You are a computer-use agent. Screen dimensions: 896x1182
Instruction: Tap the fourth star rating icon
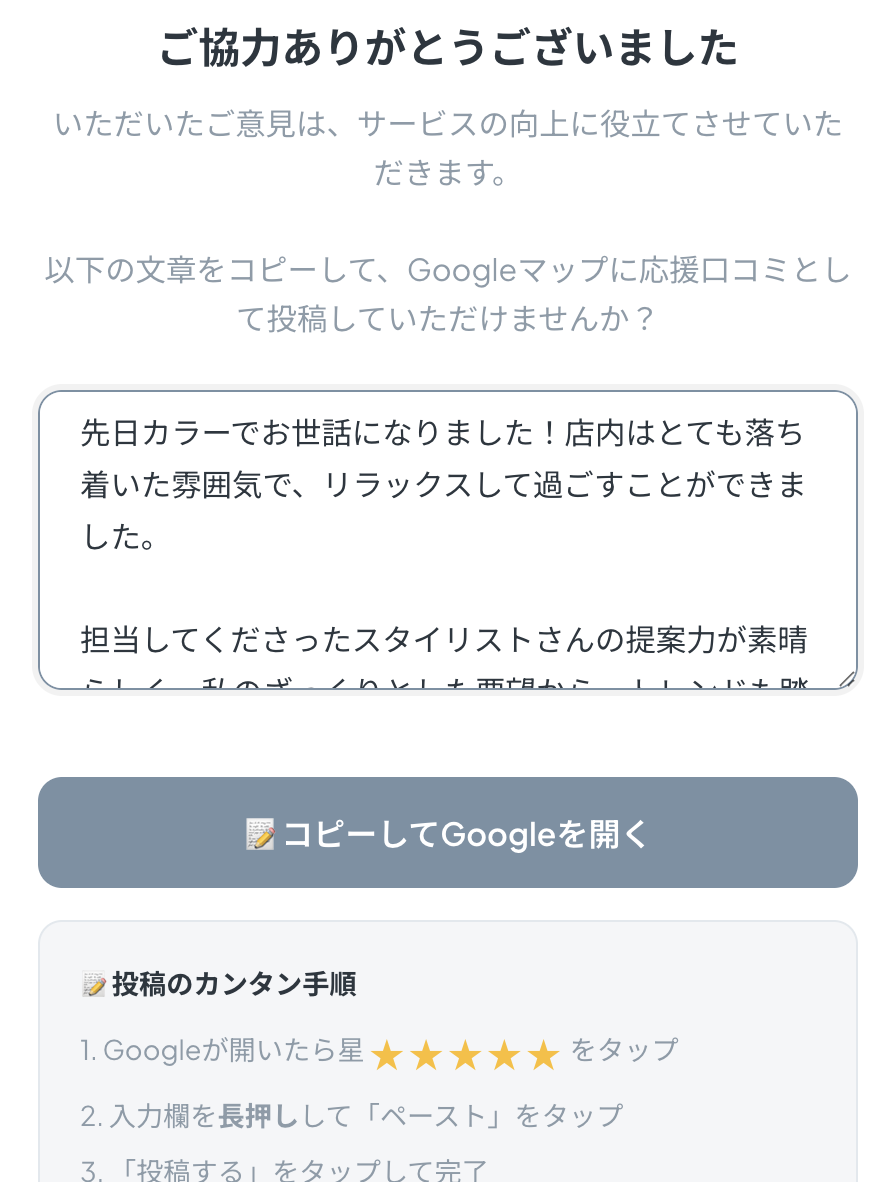tap(505, 1054)
